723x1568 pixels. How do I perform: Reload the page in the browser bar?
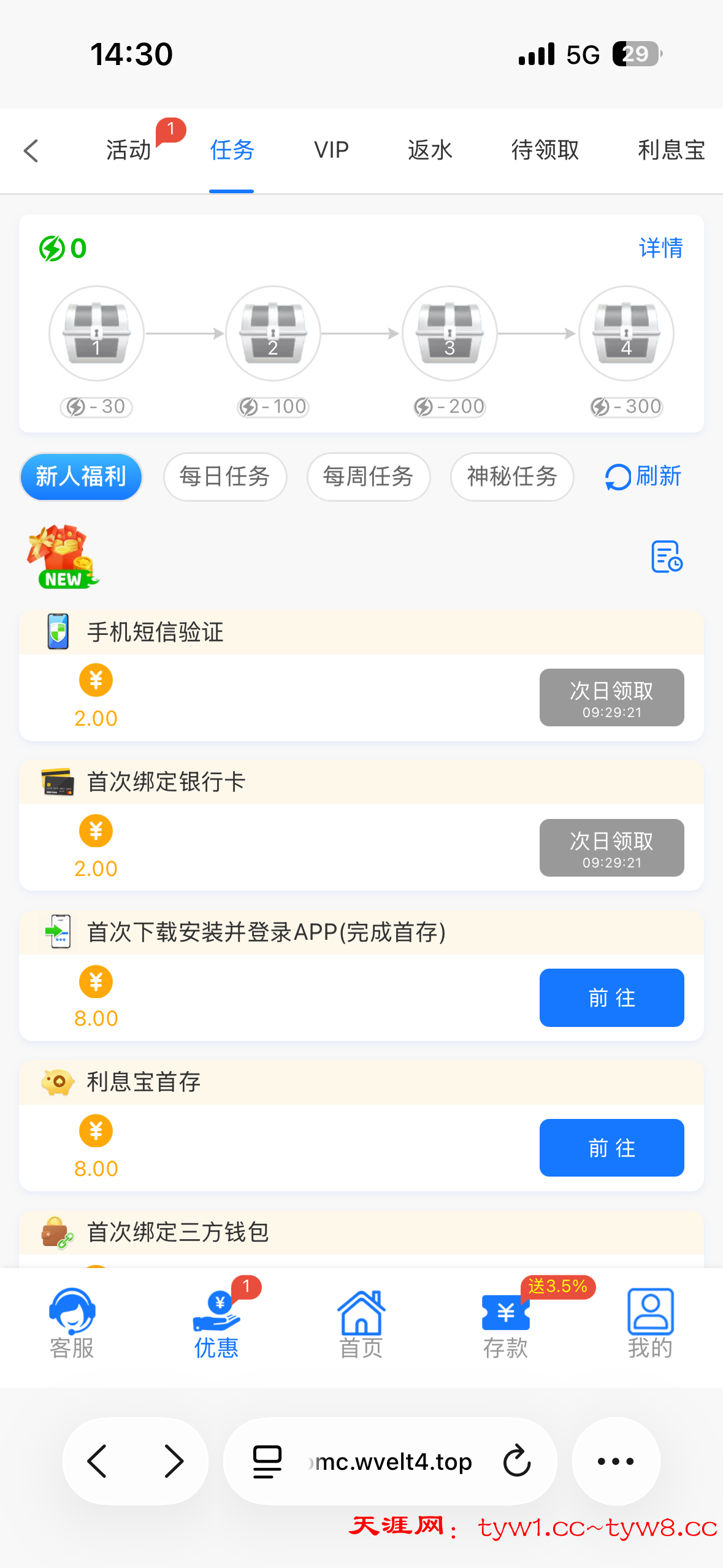[517, 1461]
